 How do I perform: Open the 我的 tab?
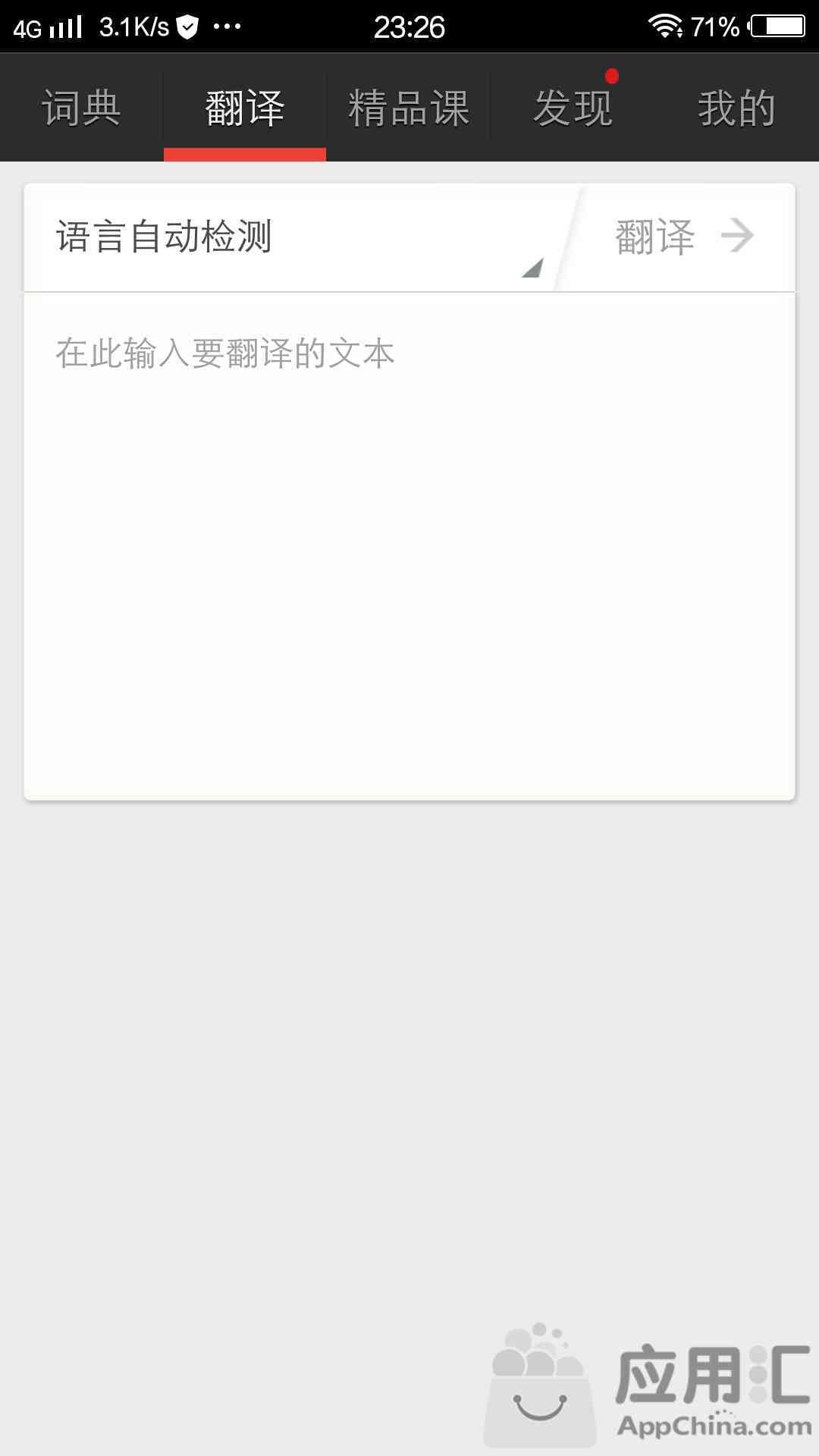[736, 107]
